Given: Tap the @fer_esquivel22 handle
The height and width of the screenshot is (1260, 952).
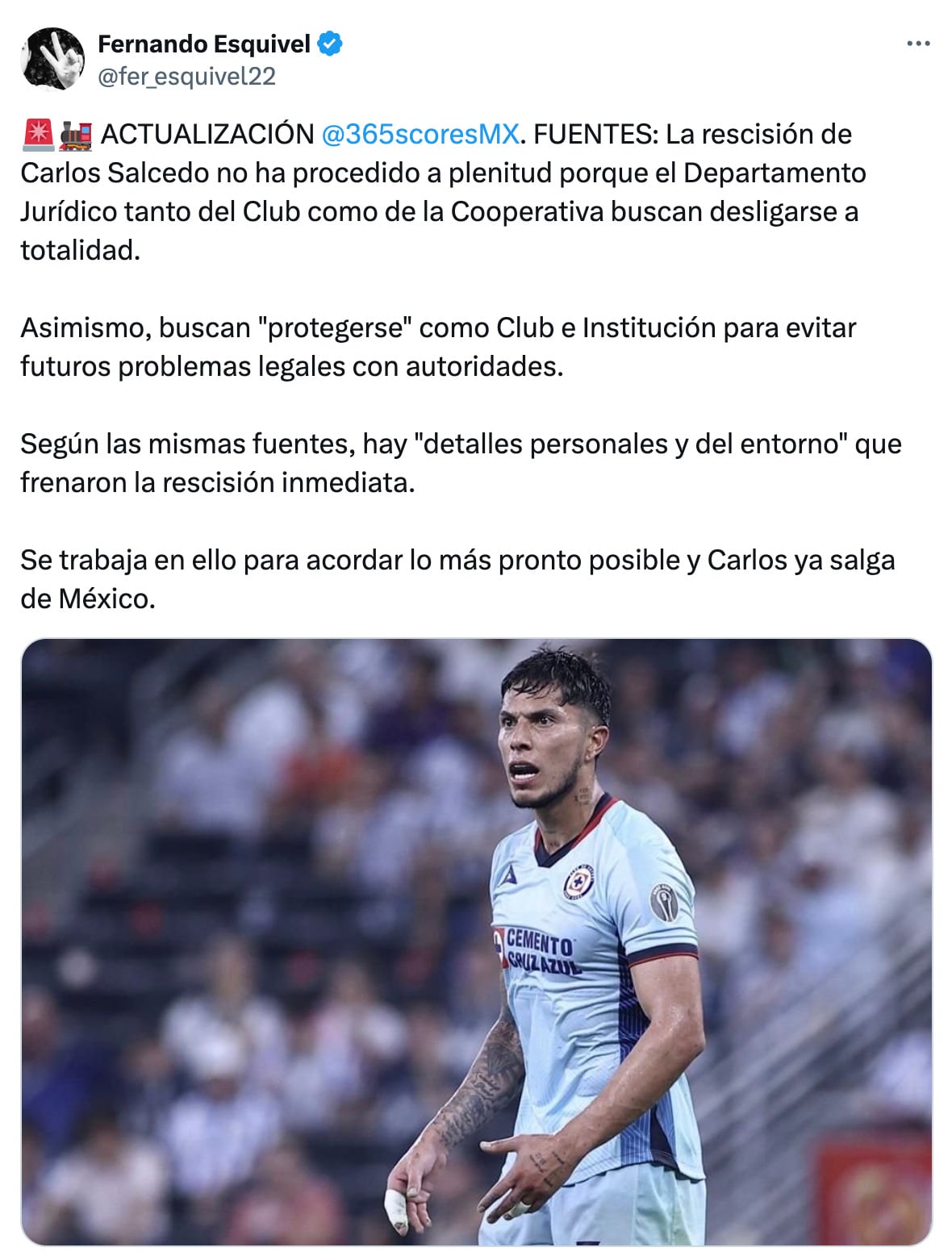Looking at the screenshot, I should click(x=186, y=77).
